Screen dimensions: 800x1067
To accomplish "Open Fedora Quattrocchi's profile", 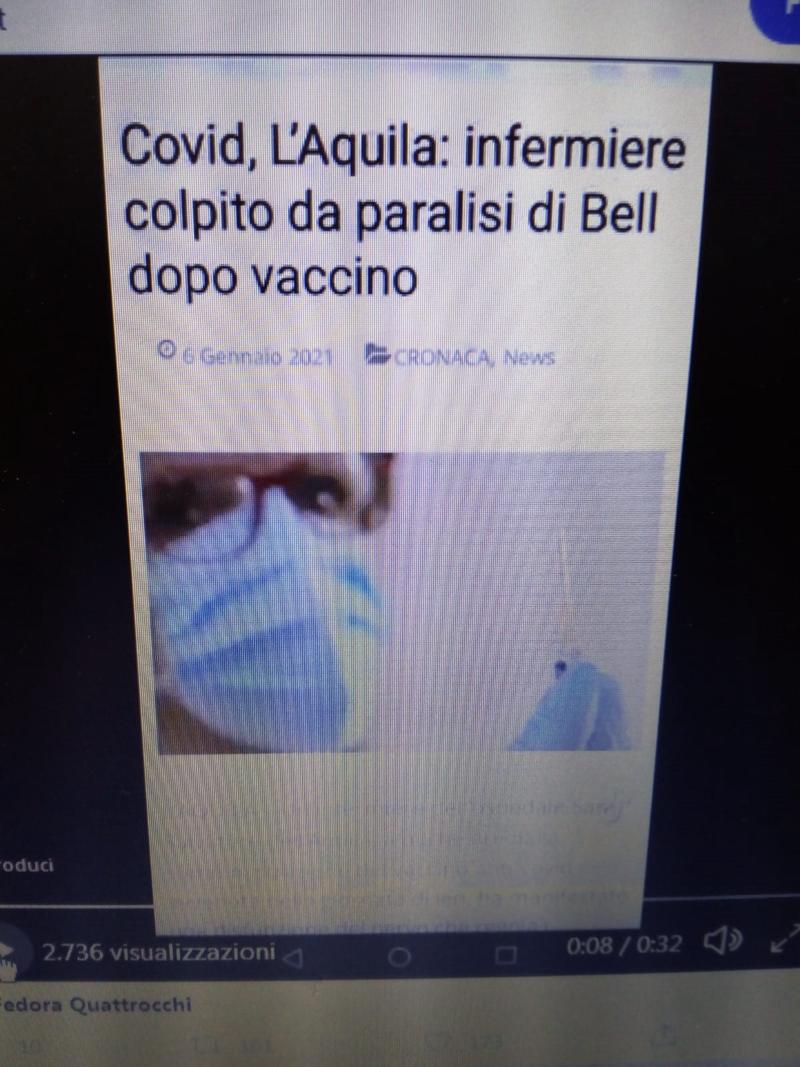I will point(97,1004).
